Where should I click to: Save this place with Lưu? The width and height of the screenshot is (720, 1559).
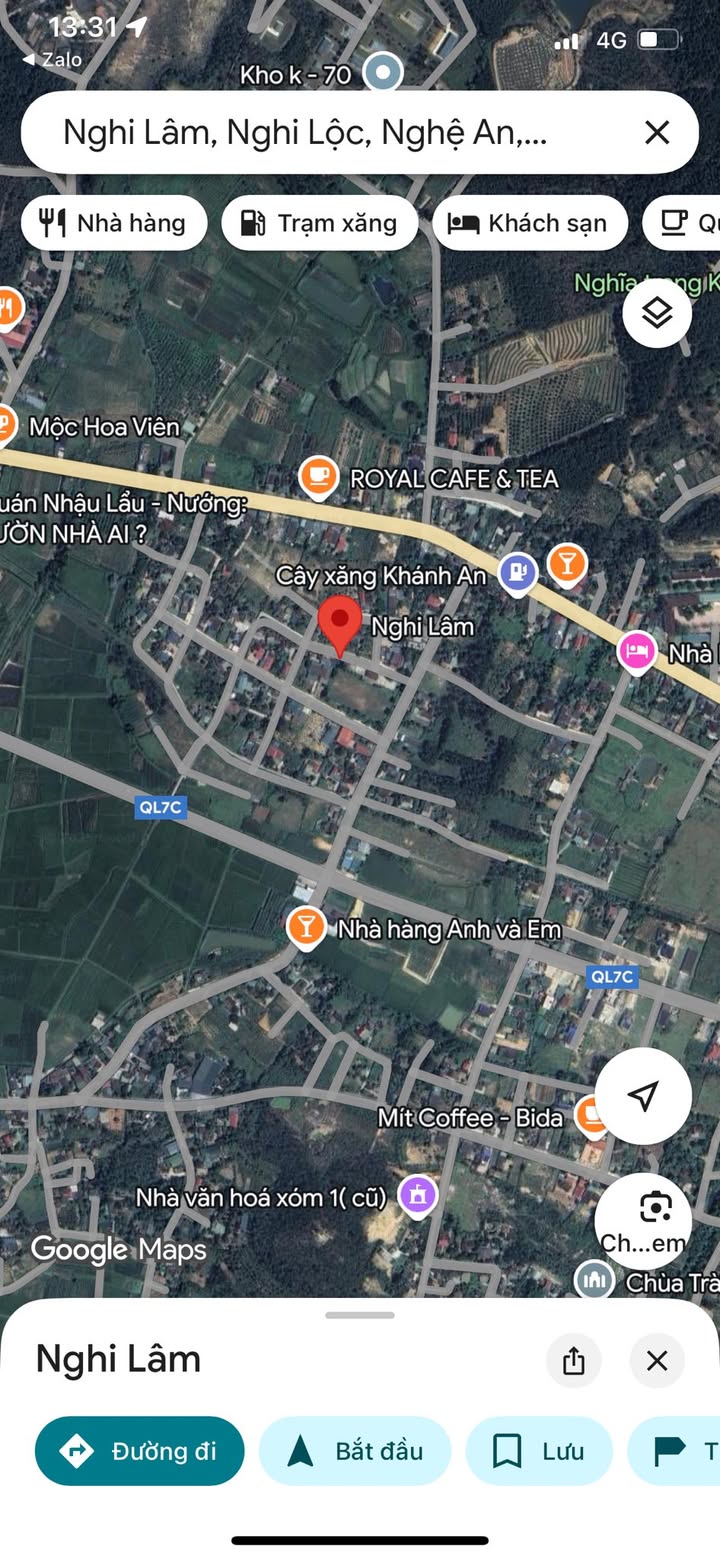[539, 1450]
